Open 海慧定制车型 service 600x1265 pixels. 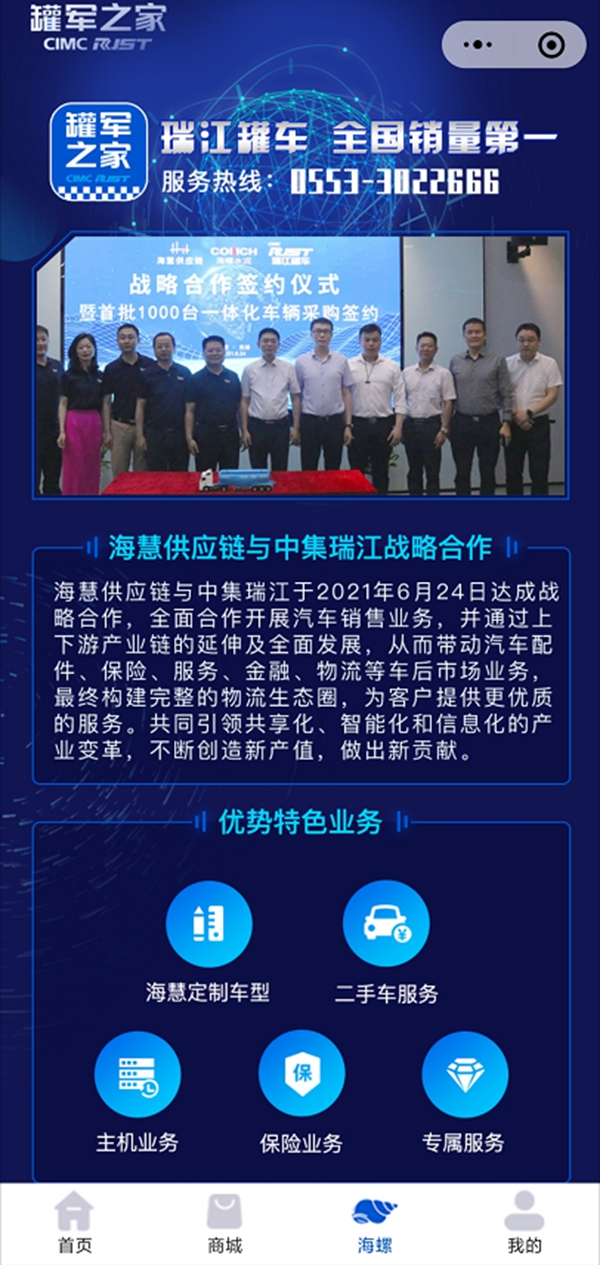pyautogui.click(x=208, y=925)
